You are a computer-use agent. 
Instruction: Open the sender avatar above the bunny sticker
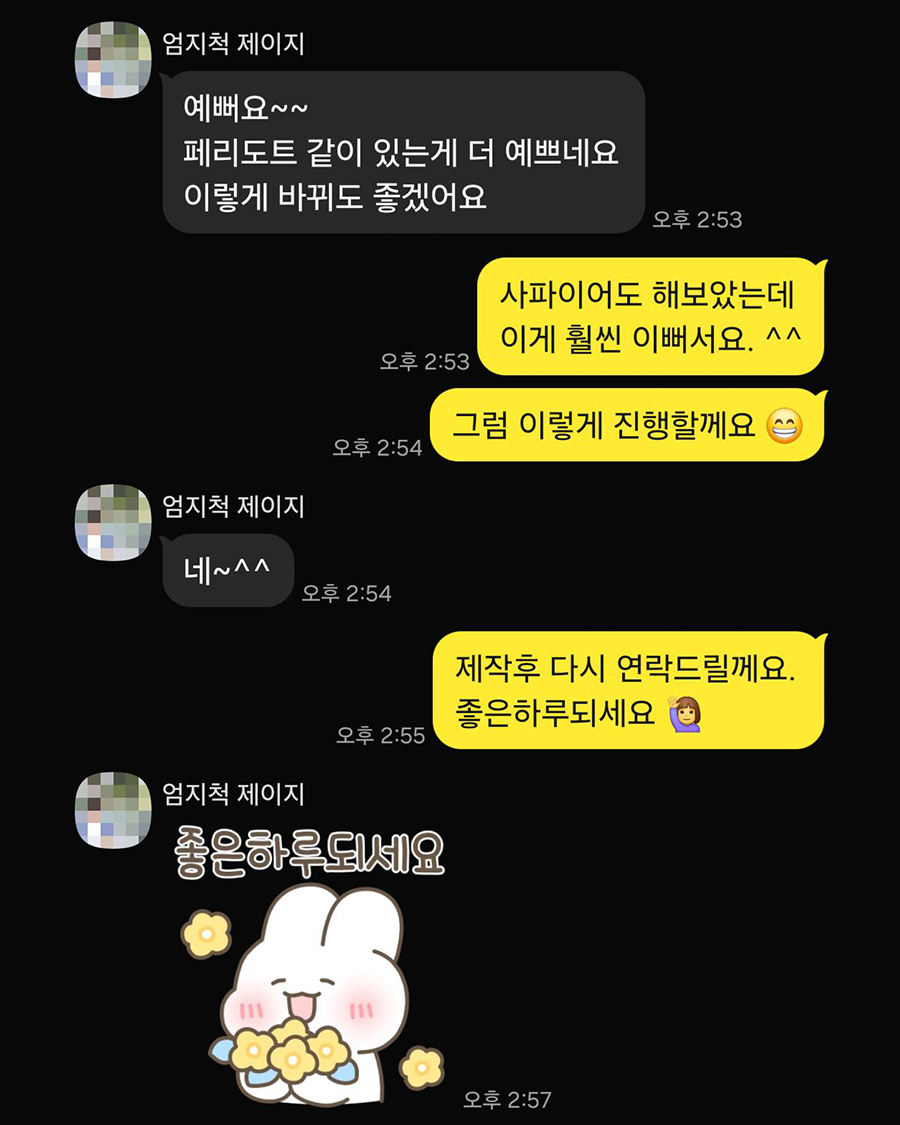point(113,809)
